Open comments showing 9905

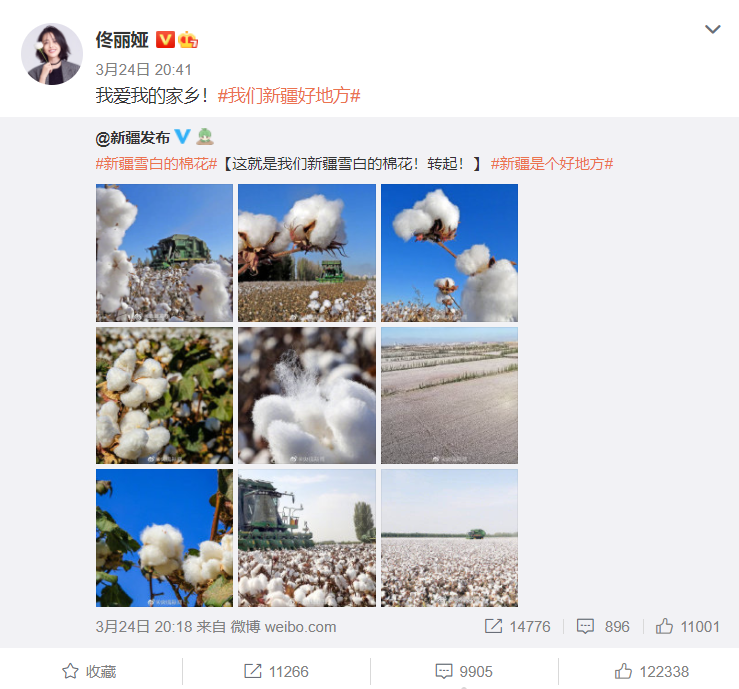point(464,671)
